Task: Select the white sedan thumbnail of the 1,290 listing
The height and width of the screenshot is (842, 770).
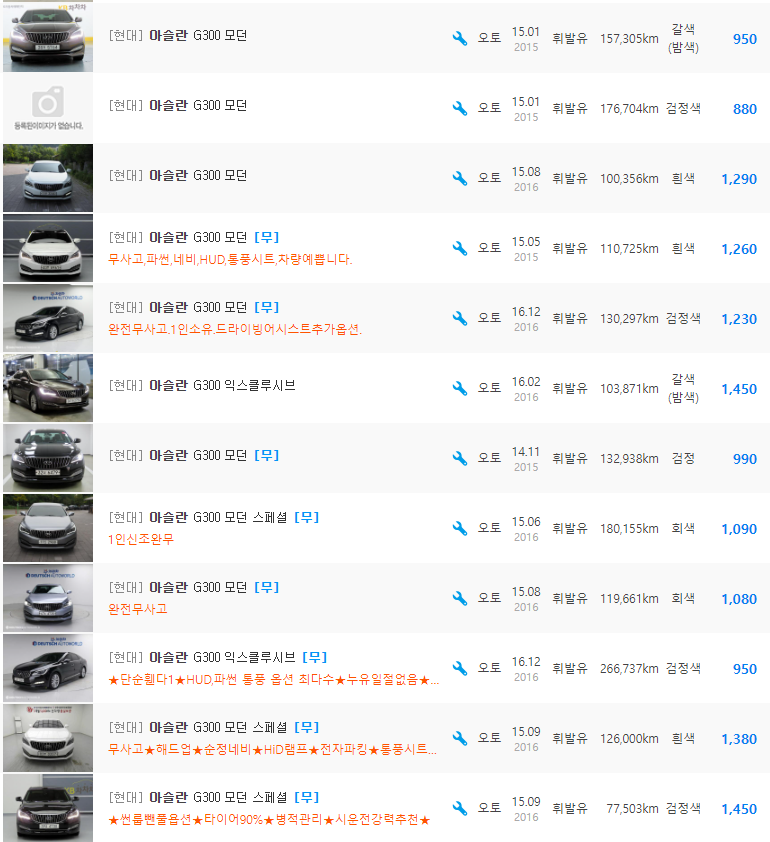Action: tap(47, 177)
